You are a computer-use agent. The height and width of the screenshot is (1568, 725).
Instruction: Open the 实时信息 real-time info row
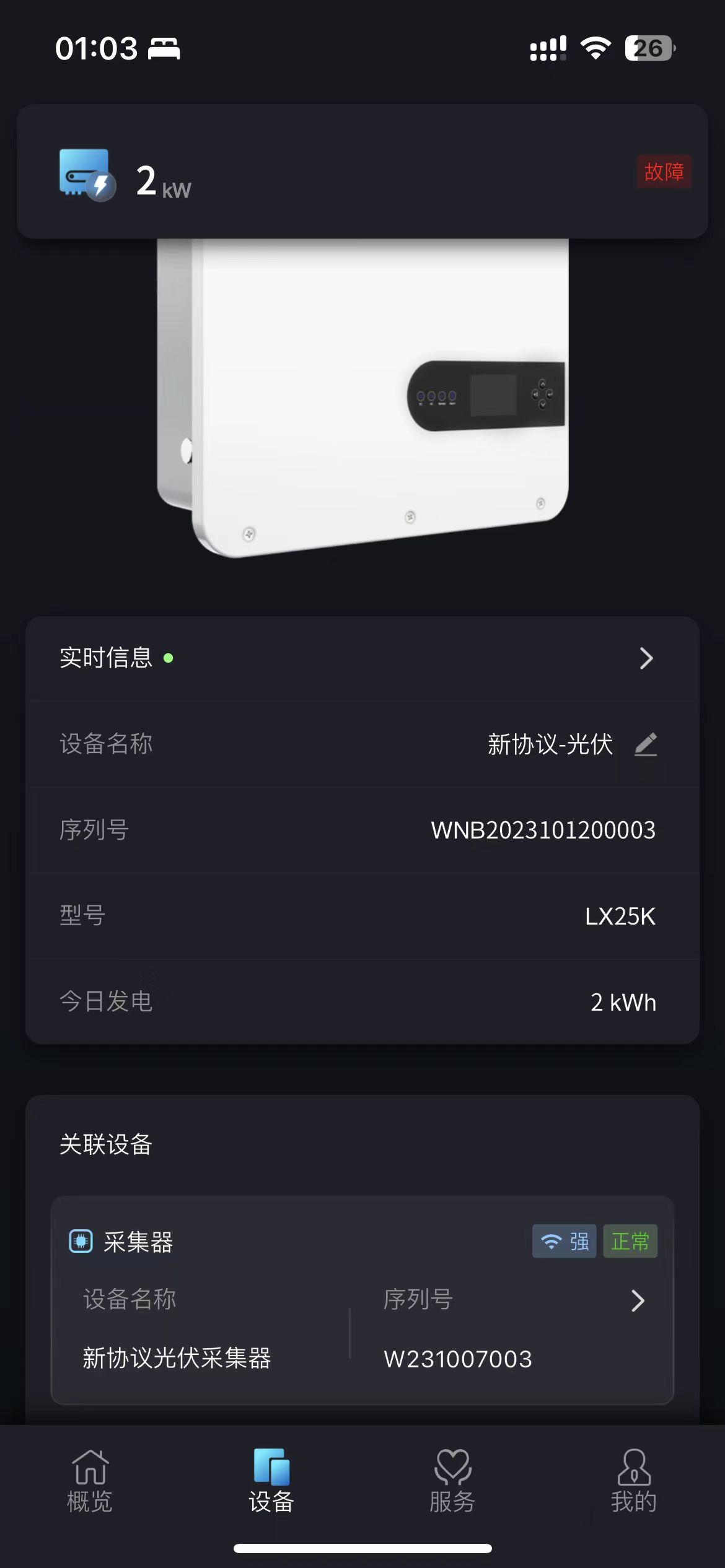[362, 658]
